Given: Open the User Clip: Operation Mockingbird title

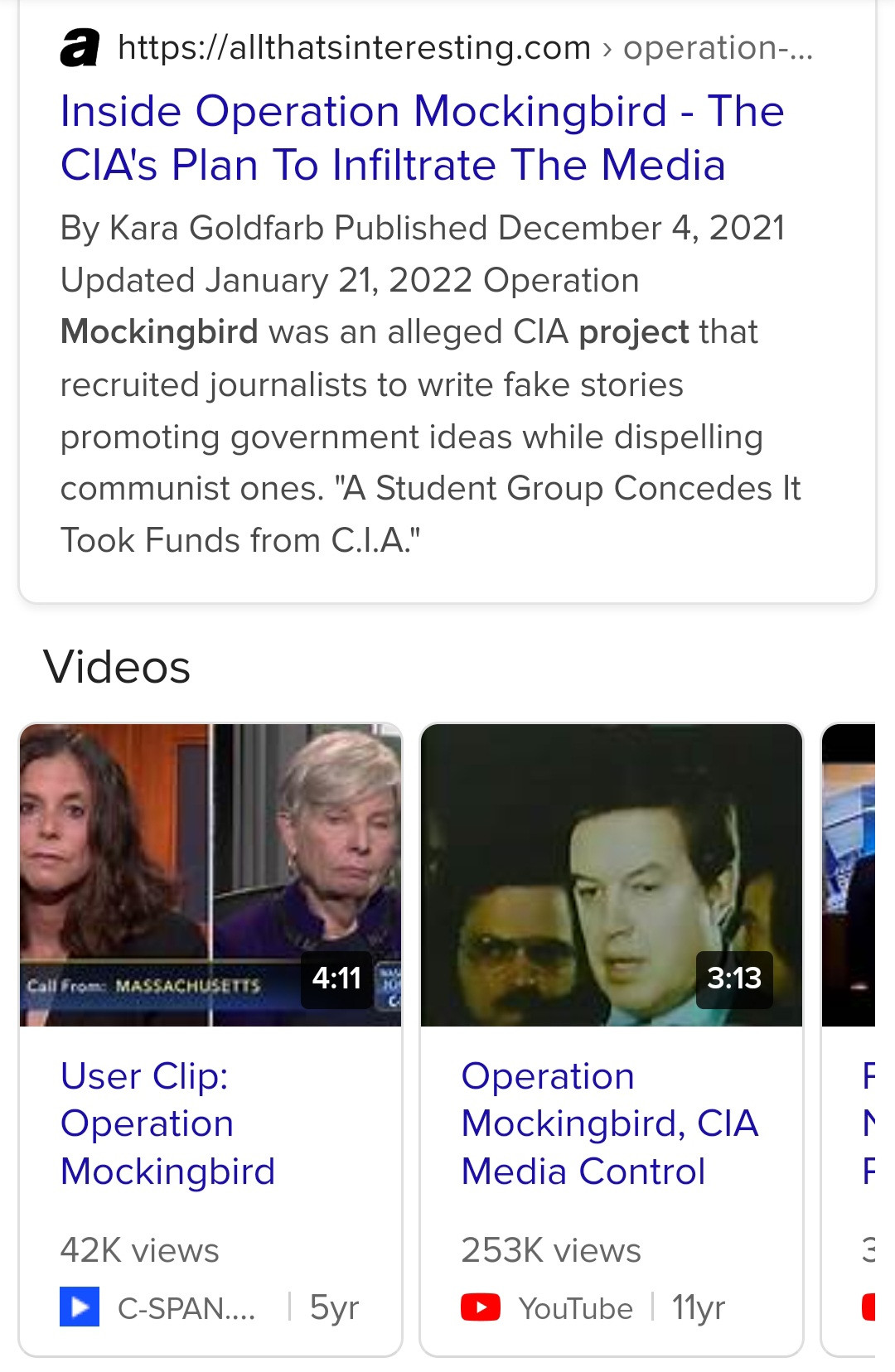Looking at the screenshot, I should point(167,1123).
